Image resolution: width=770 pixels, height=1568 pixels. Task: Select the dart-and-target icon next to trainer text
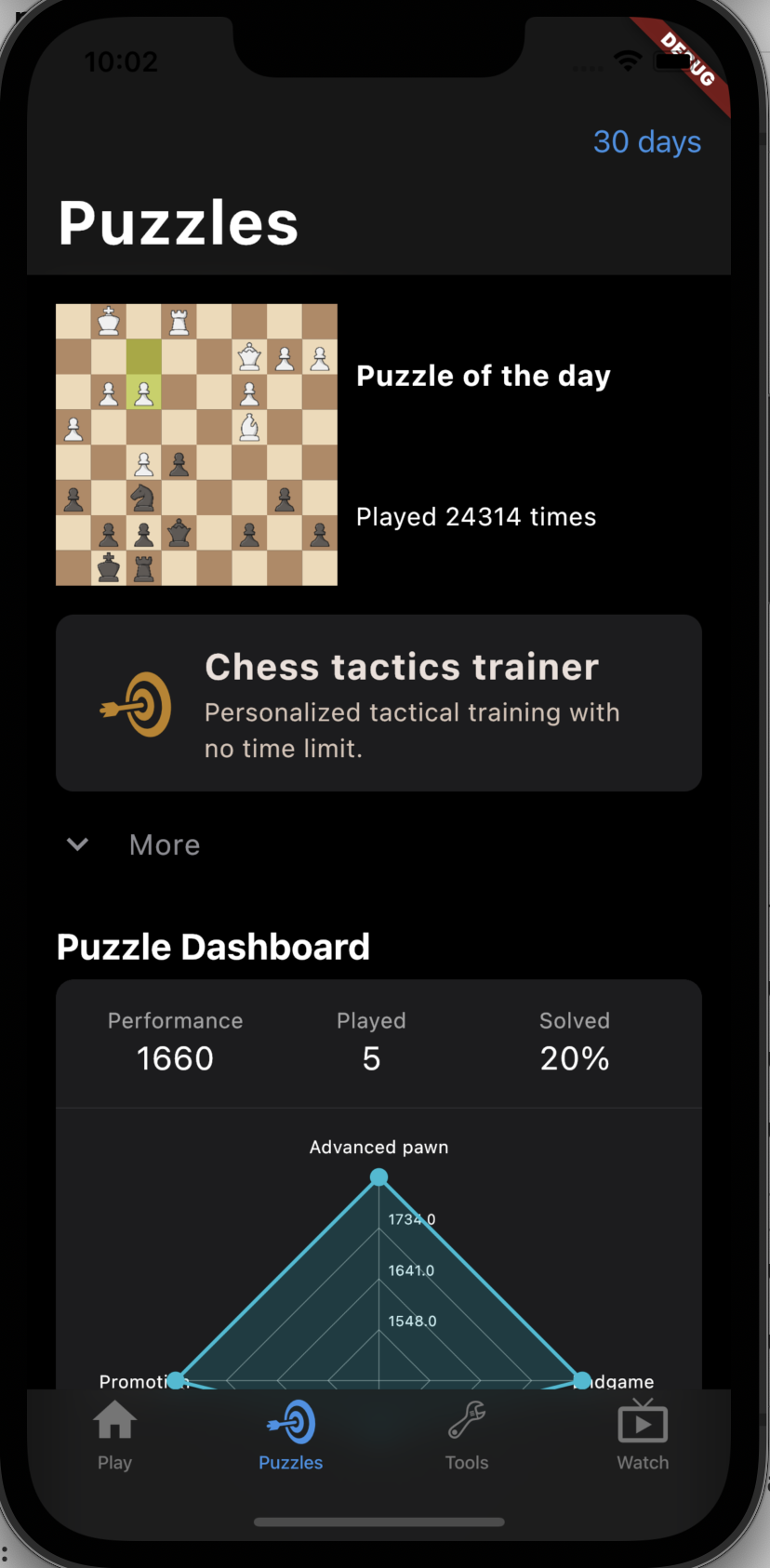136,704
